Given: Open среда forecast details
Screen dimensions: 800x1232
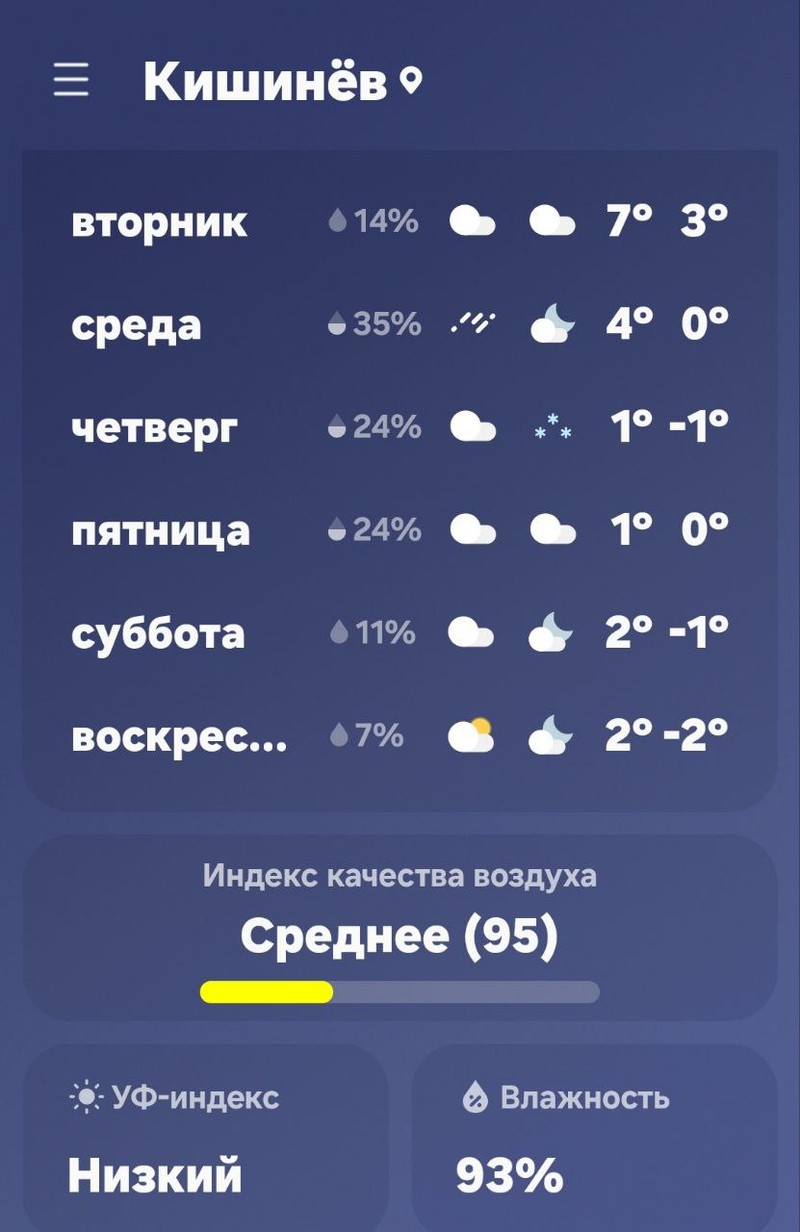Looking at the screenshot, I should [x=399, y=324].
